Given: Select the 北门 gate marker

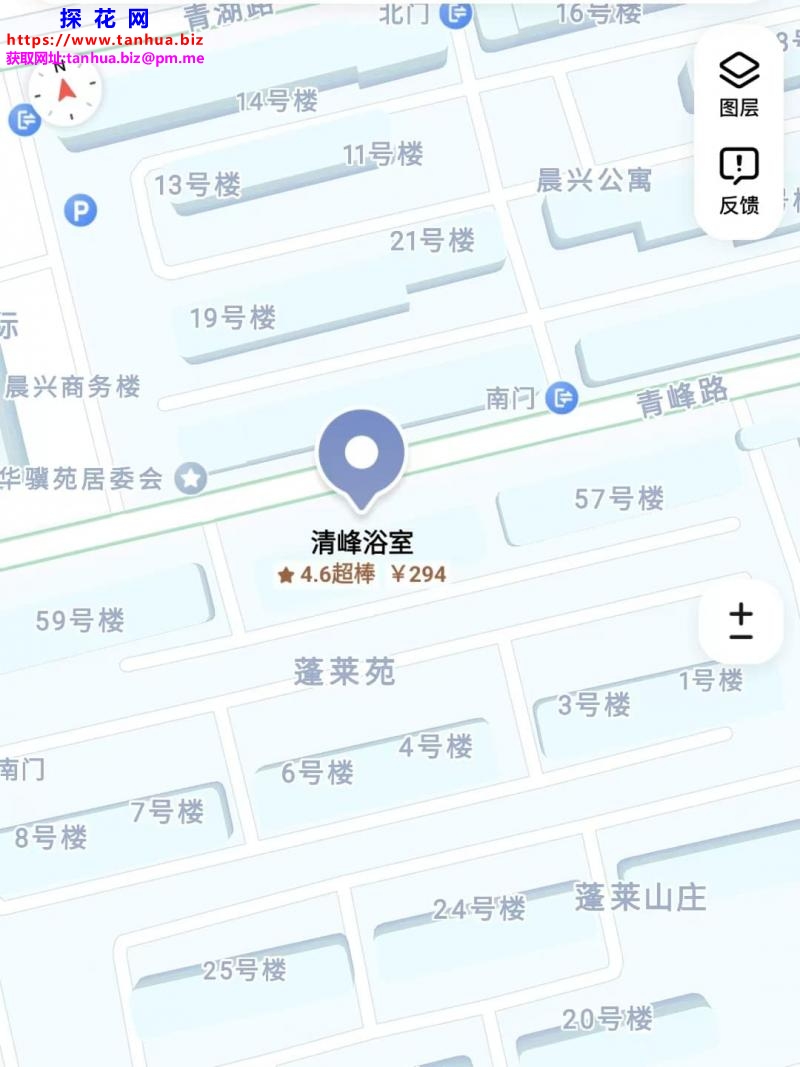Looking at the screenshot, I should click(456, 14).
